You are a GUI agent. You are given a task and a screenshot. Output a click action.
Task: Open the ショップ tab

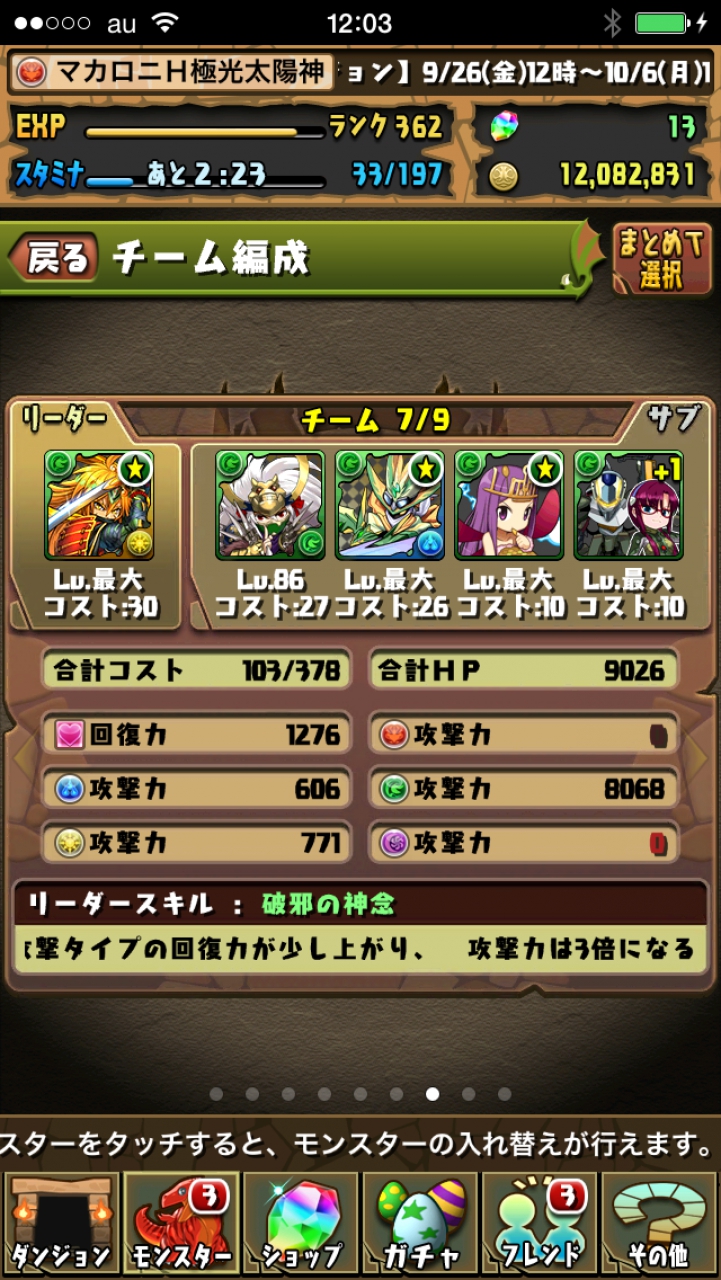point(301,1224)
